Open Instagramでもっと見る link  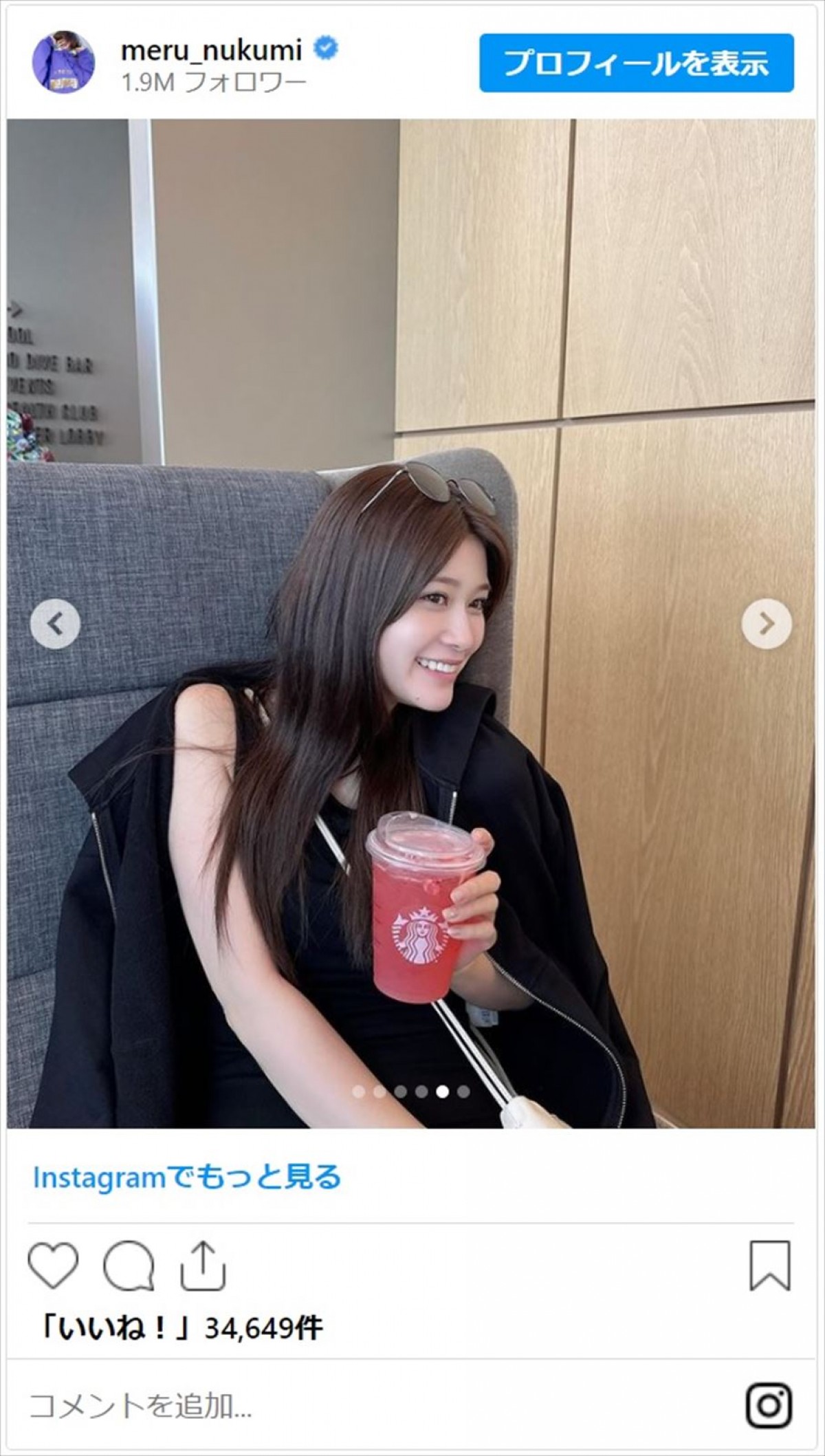(187, 1177)
